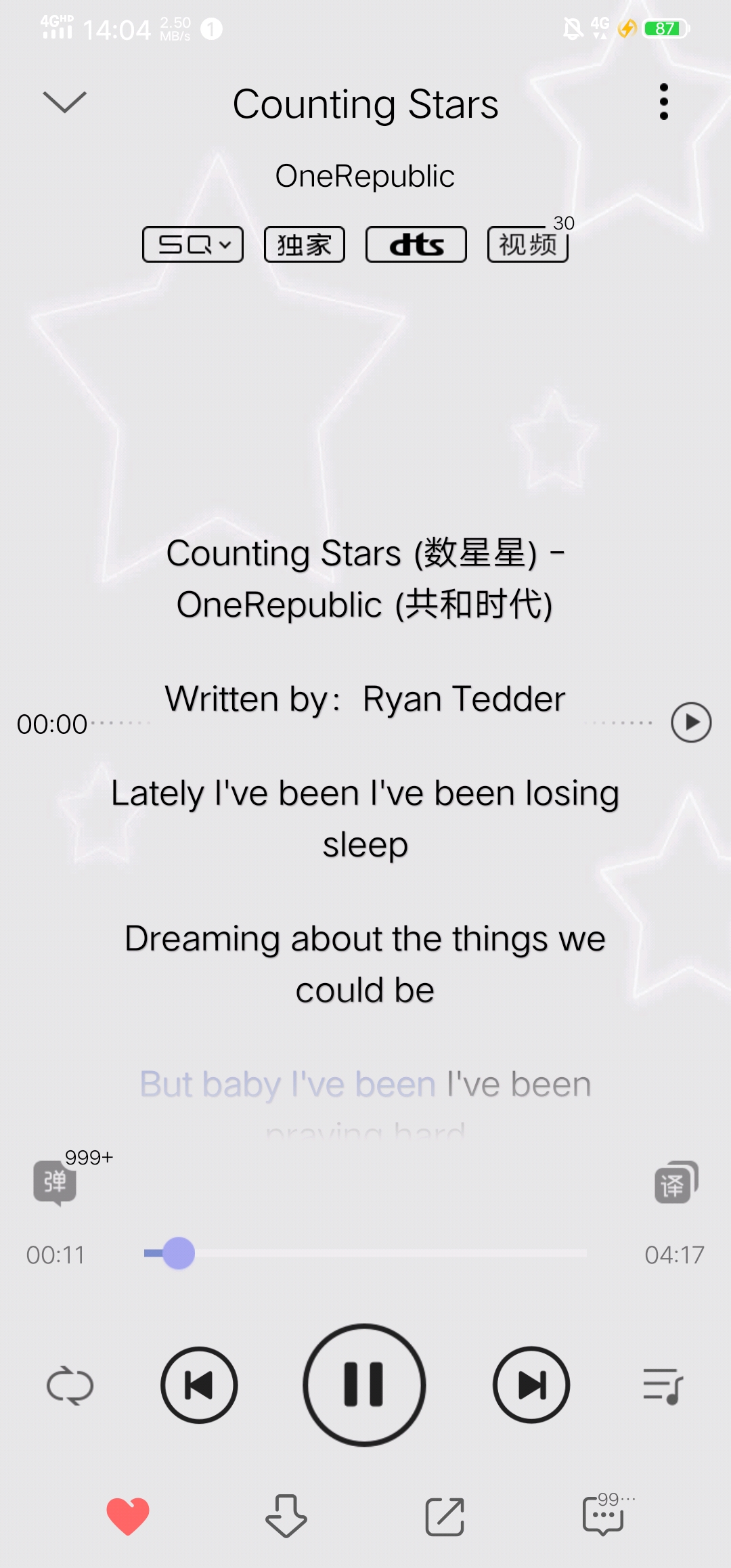The image size is (731, 1568).
Task: Open the 视频 video badge
Action: click(x=527, y=244)
